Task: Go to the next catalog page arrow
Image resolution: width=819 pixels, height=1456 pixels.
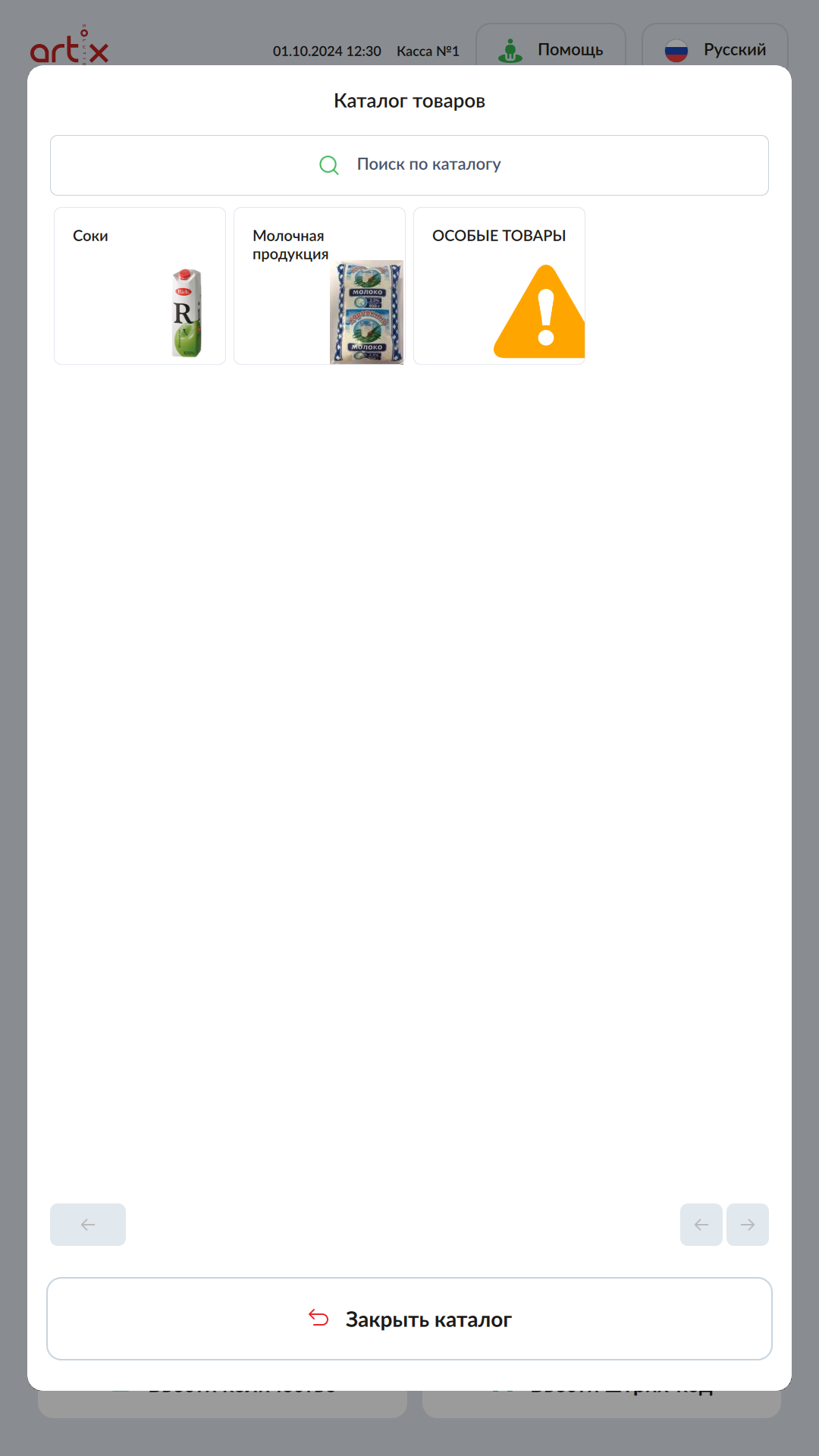Action: [x=747, y=1225]
